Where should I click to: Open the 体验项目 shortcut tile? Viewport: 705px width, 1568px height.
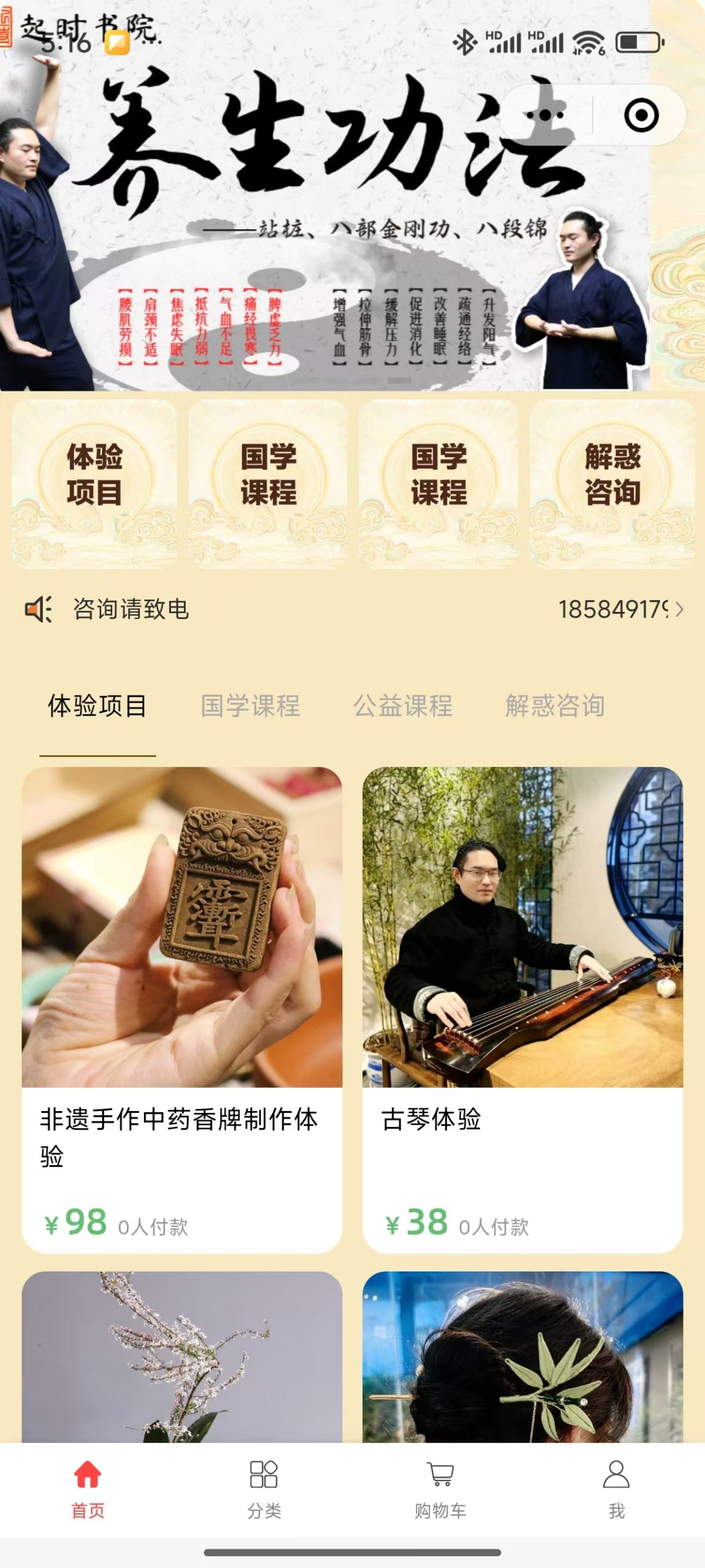pyautogui.click(x=94, y=475)
